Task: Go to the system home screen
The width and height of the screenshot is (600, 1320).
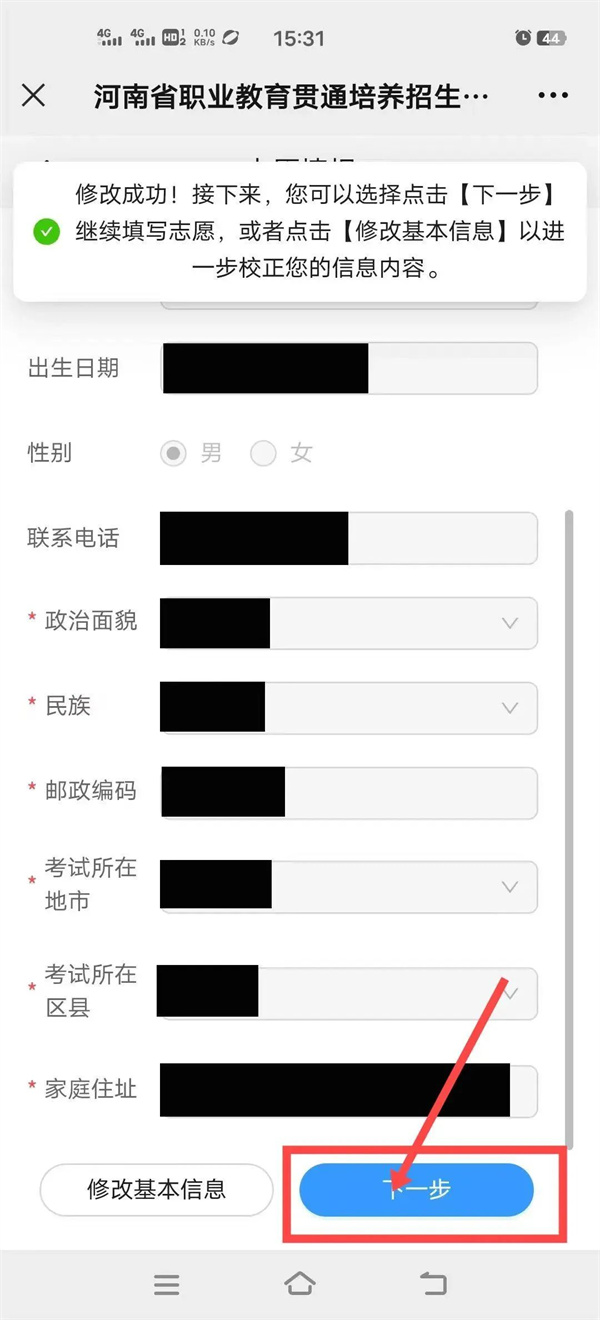Action: tap(300, 1283)
